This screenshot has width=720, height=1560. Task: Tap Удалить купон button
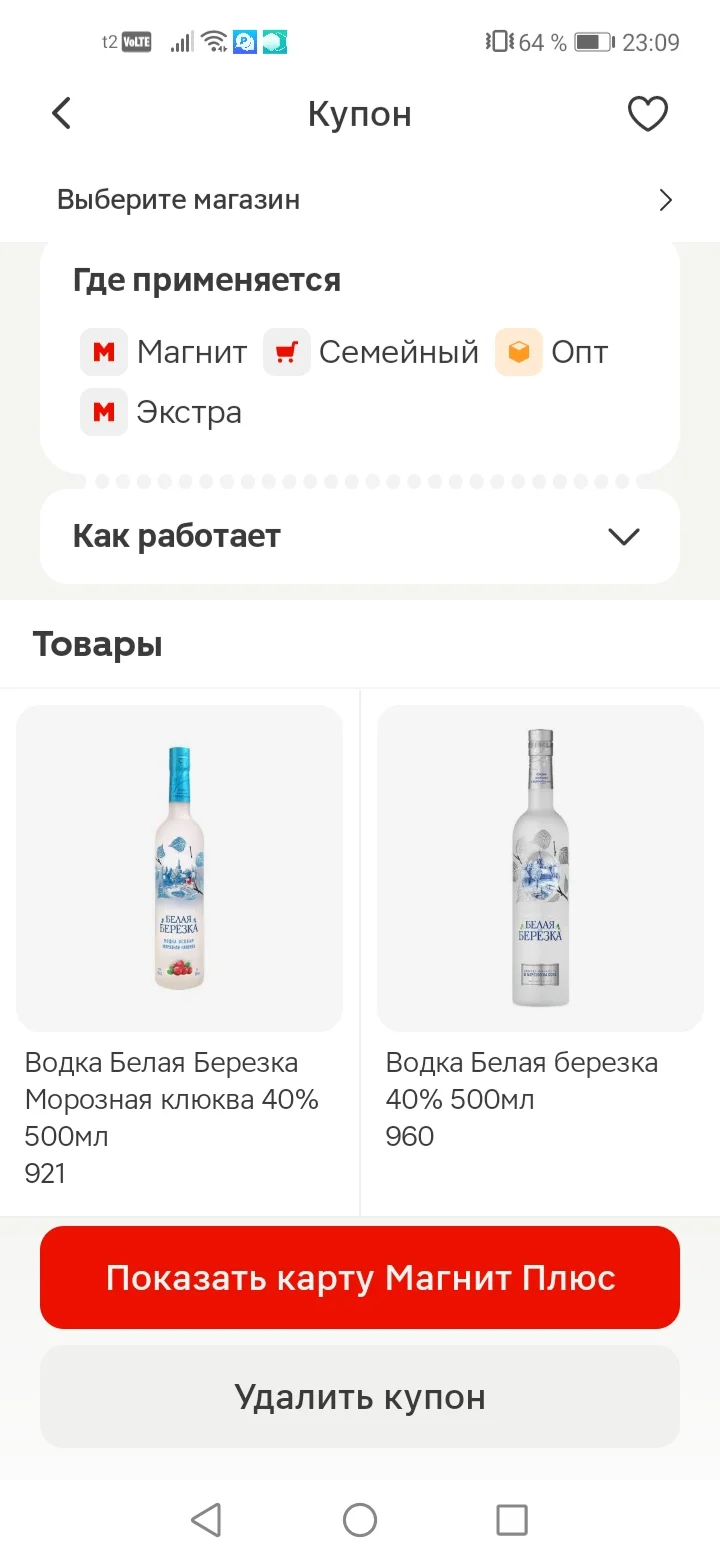coord(360,1396)
